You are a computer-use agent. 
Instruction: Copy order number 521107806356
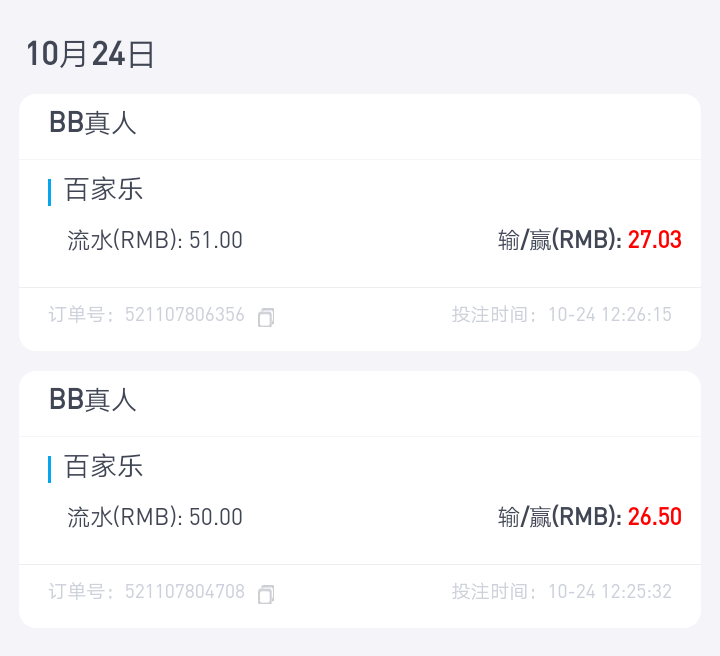(x=265, y=317)
